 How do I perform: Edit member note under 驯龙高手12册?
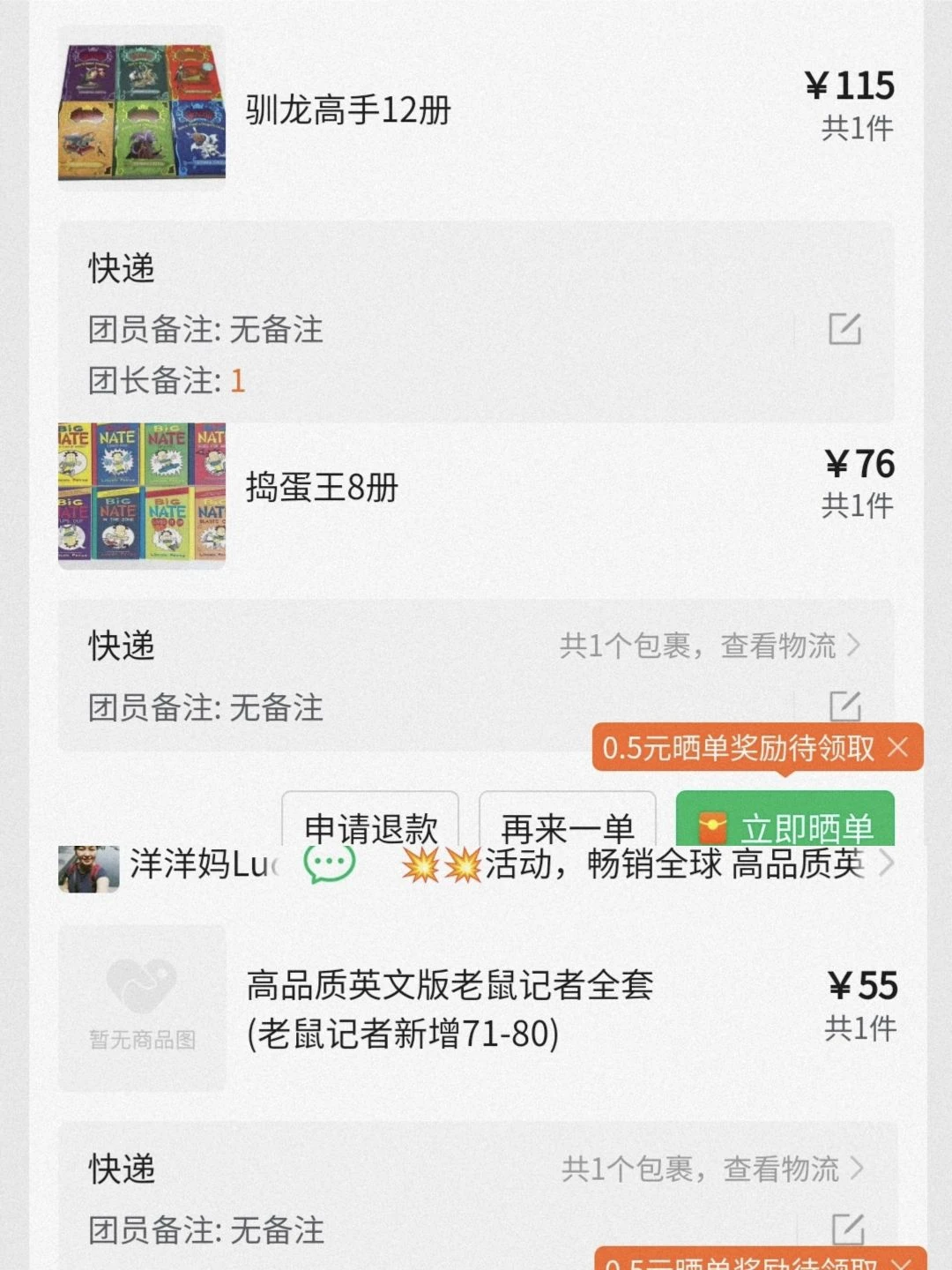tap(844, 329)
